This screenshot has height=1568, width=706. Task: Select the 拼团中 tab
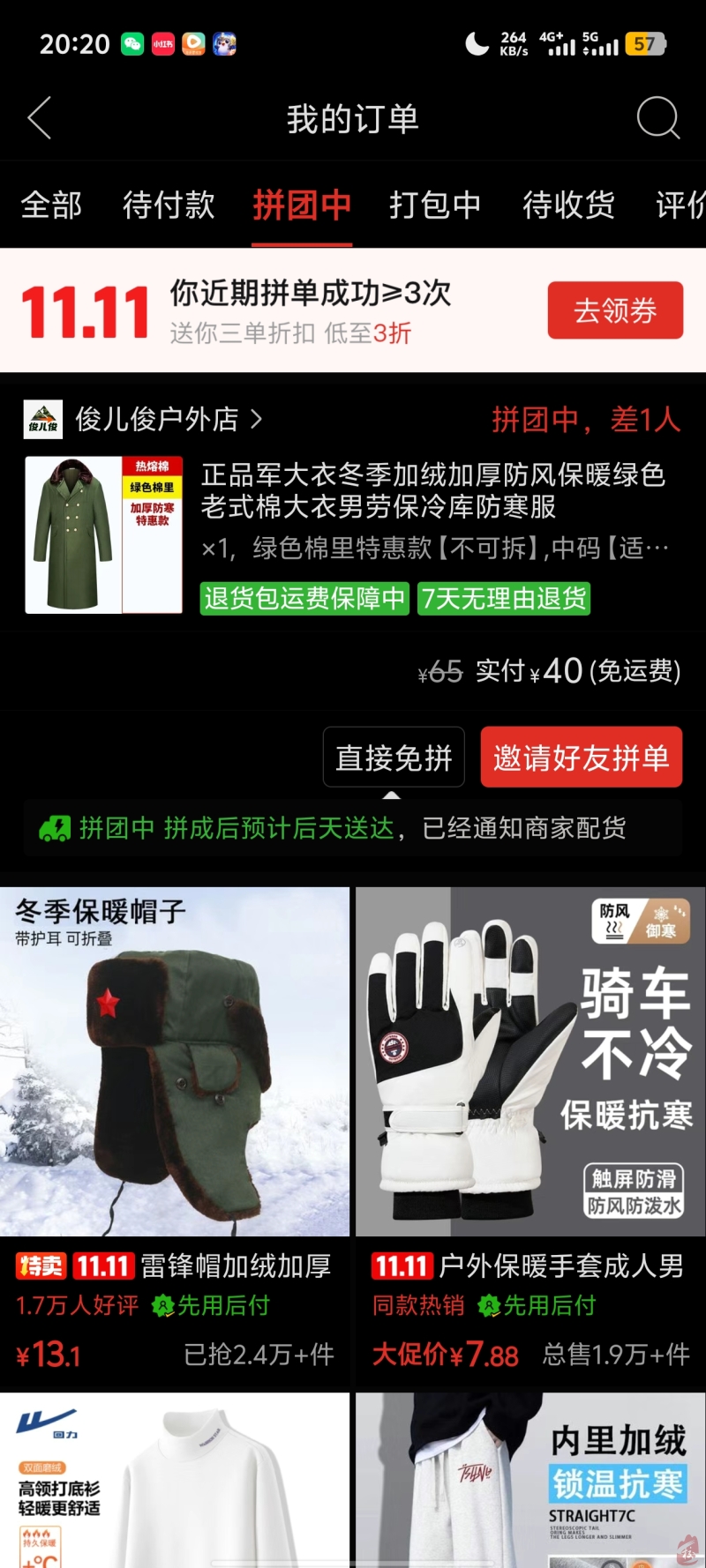[302, 205]
